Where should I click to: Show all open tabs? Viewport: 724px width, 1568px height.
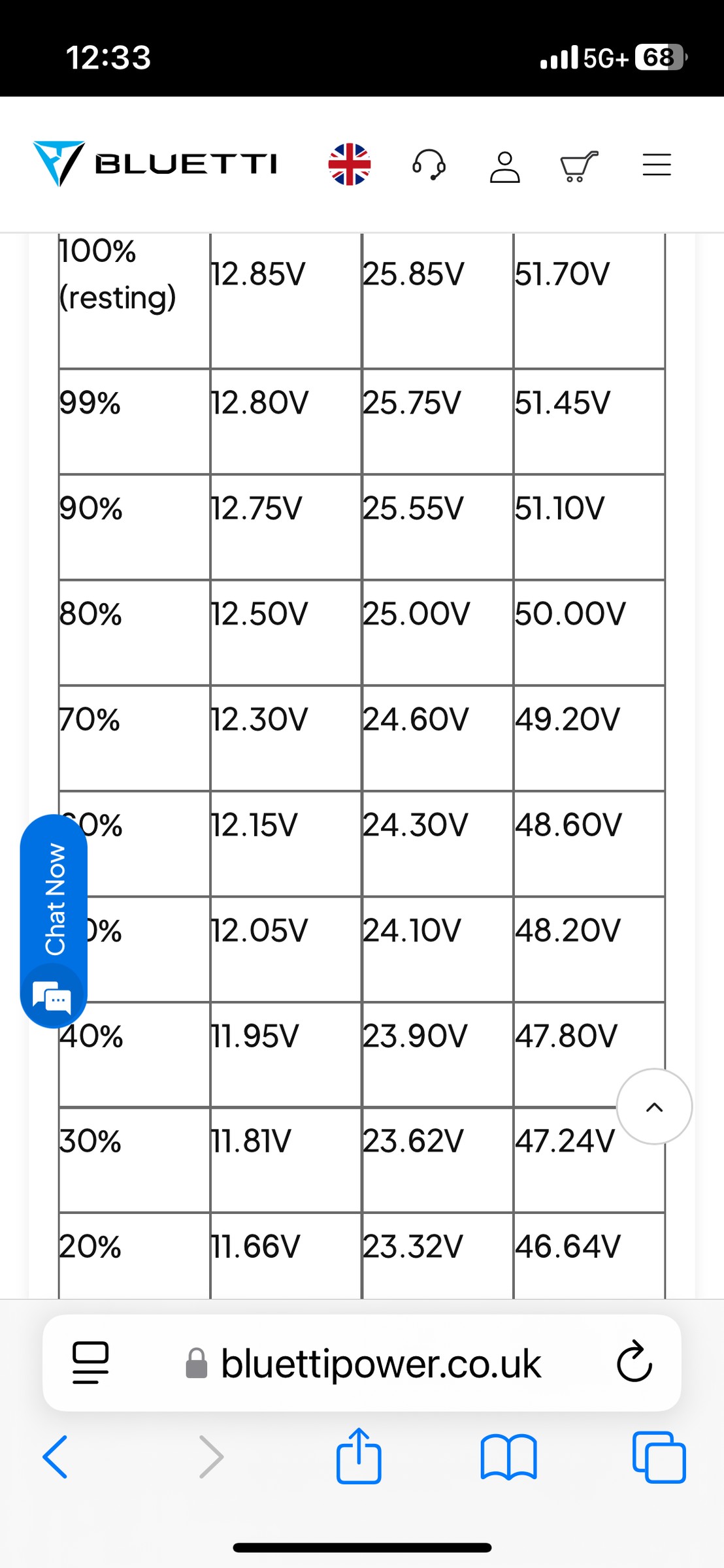[x=659, y=1457]
